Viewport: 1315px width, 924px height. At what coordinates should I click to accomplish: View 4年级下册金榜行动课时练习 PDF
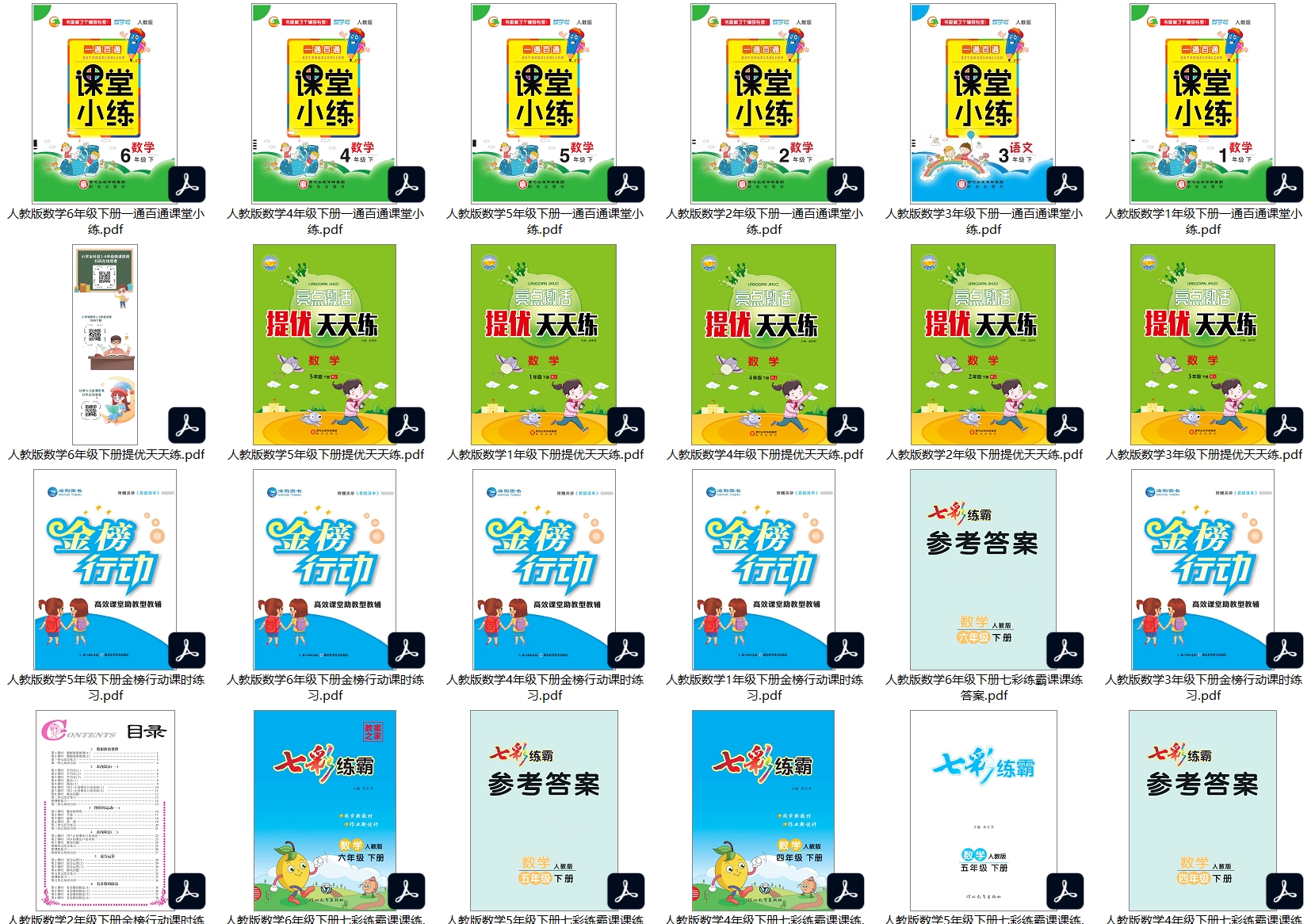544,570
